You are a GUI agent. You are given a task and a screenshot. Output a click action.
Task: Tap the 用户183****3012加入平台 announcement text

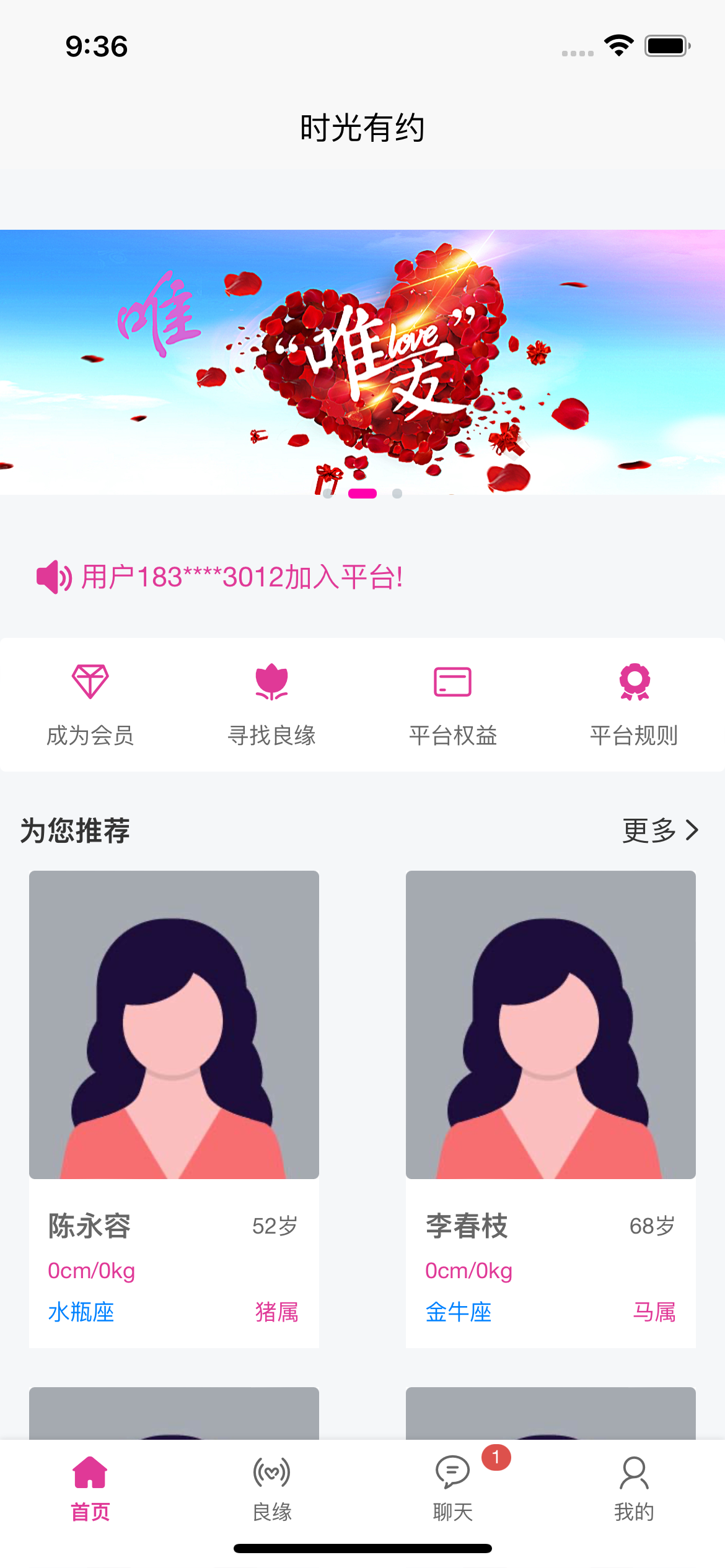(x=242, y=578)
